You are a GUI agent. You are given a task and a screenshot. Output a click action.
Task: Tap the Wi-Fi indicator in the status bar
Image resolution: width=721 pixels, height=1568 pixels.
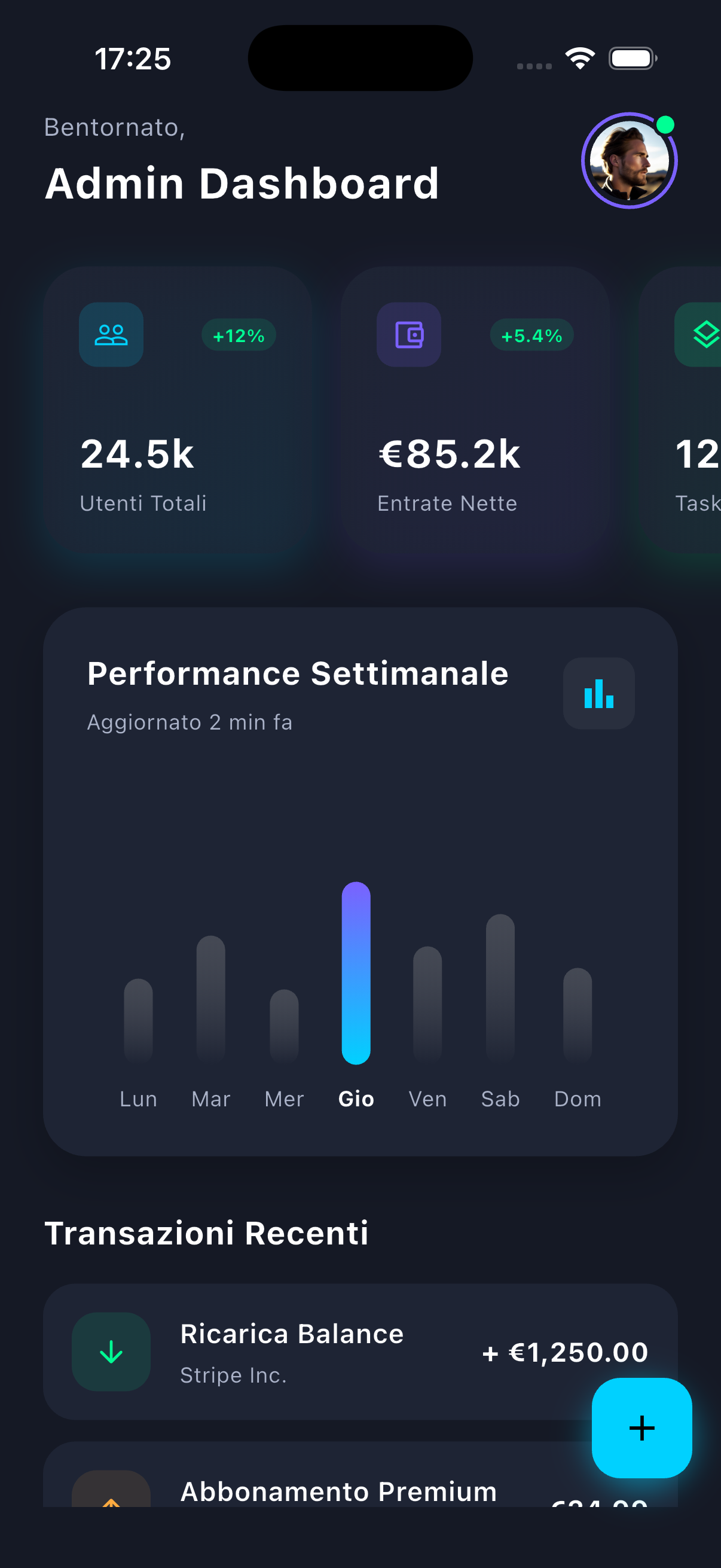point(579,58)
